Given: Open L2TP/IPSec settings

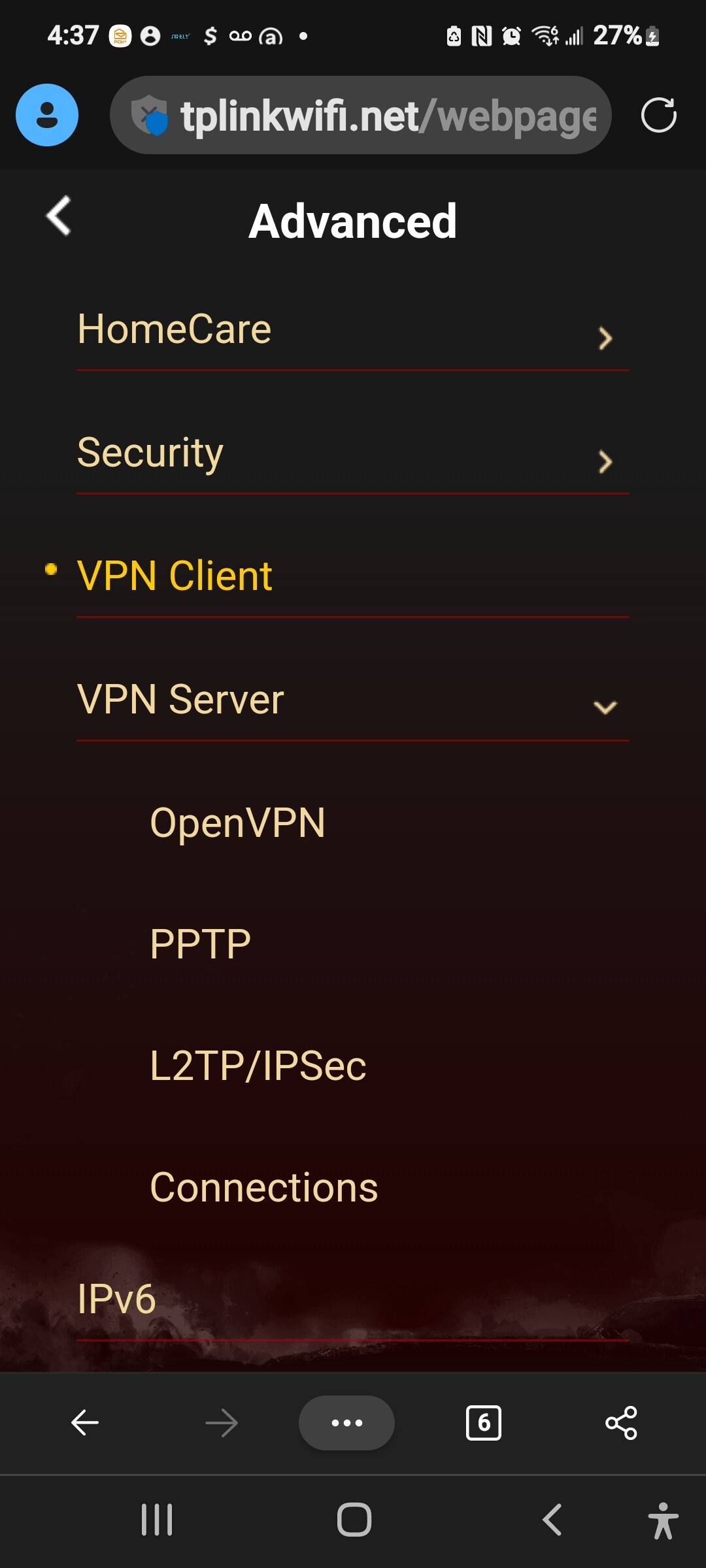Looking at the screenshot, I should [258, 1066].
